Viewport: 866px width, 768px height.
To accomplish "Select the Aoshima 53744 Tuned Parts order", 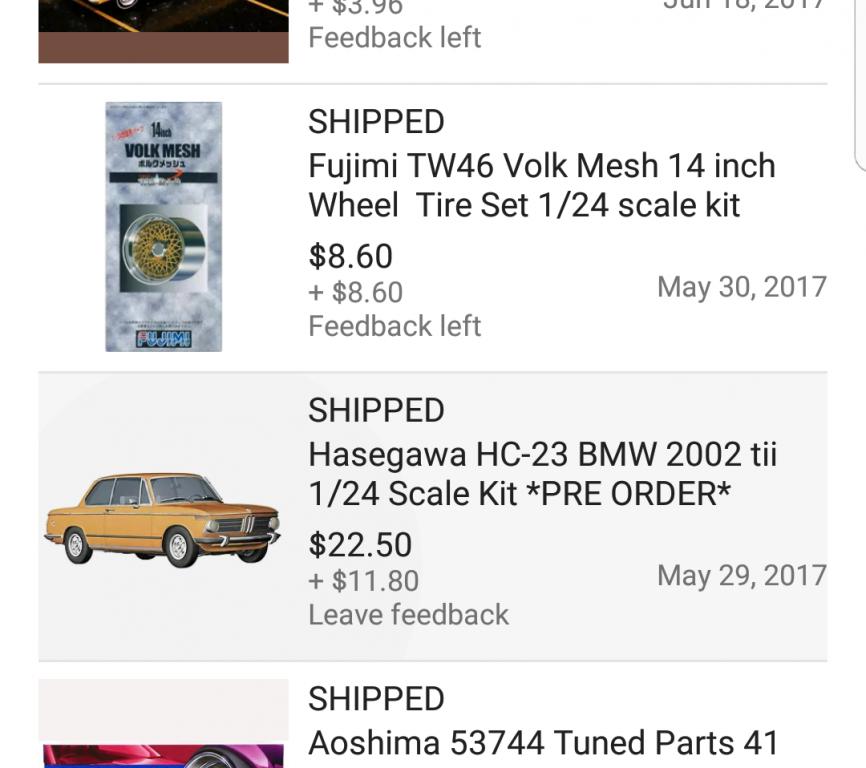I will (541, 742).
